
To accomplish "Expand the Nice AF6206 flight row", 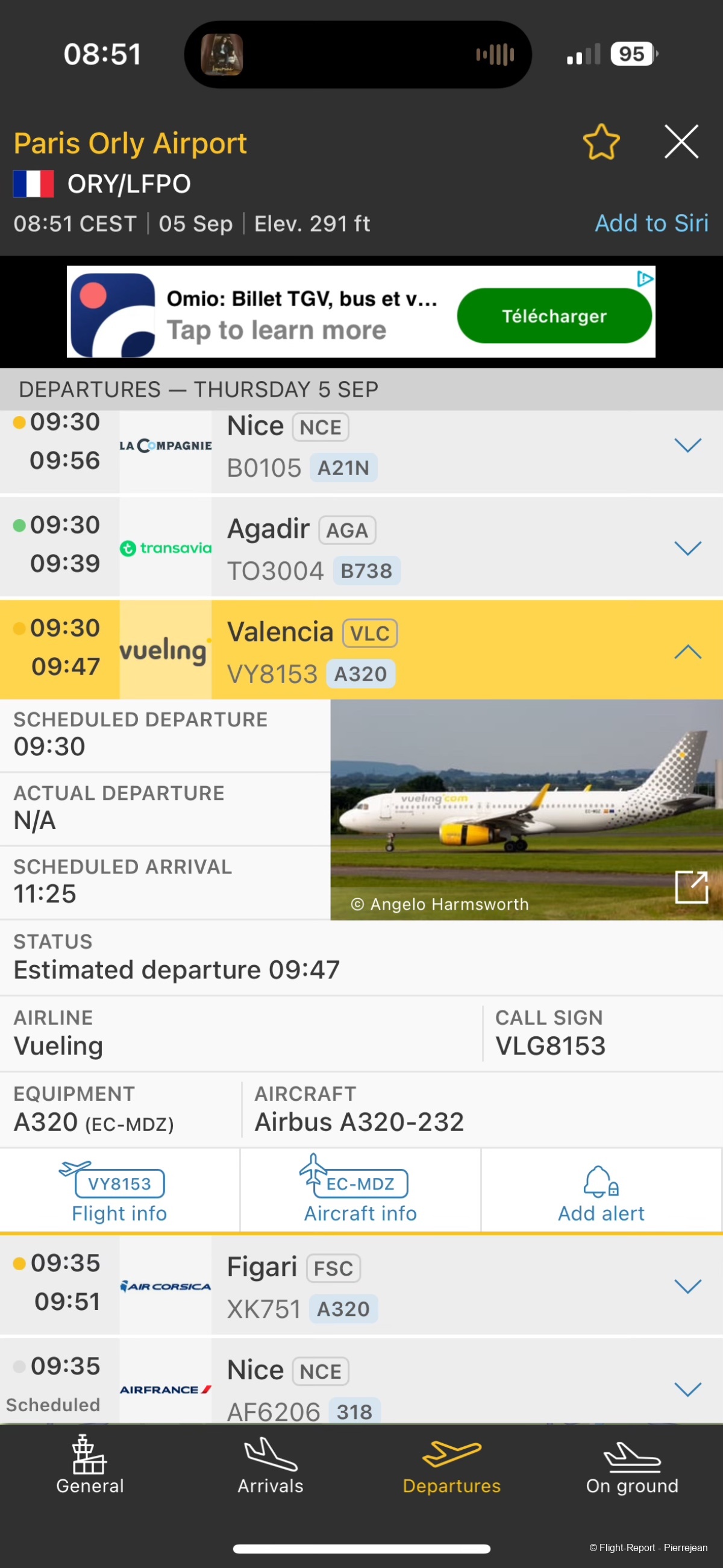I will tap(687, 1389).
